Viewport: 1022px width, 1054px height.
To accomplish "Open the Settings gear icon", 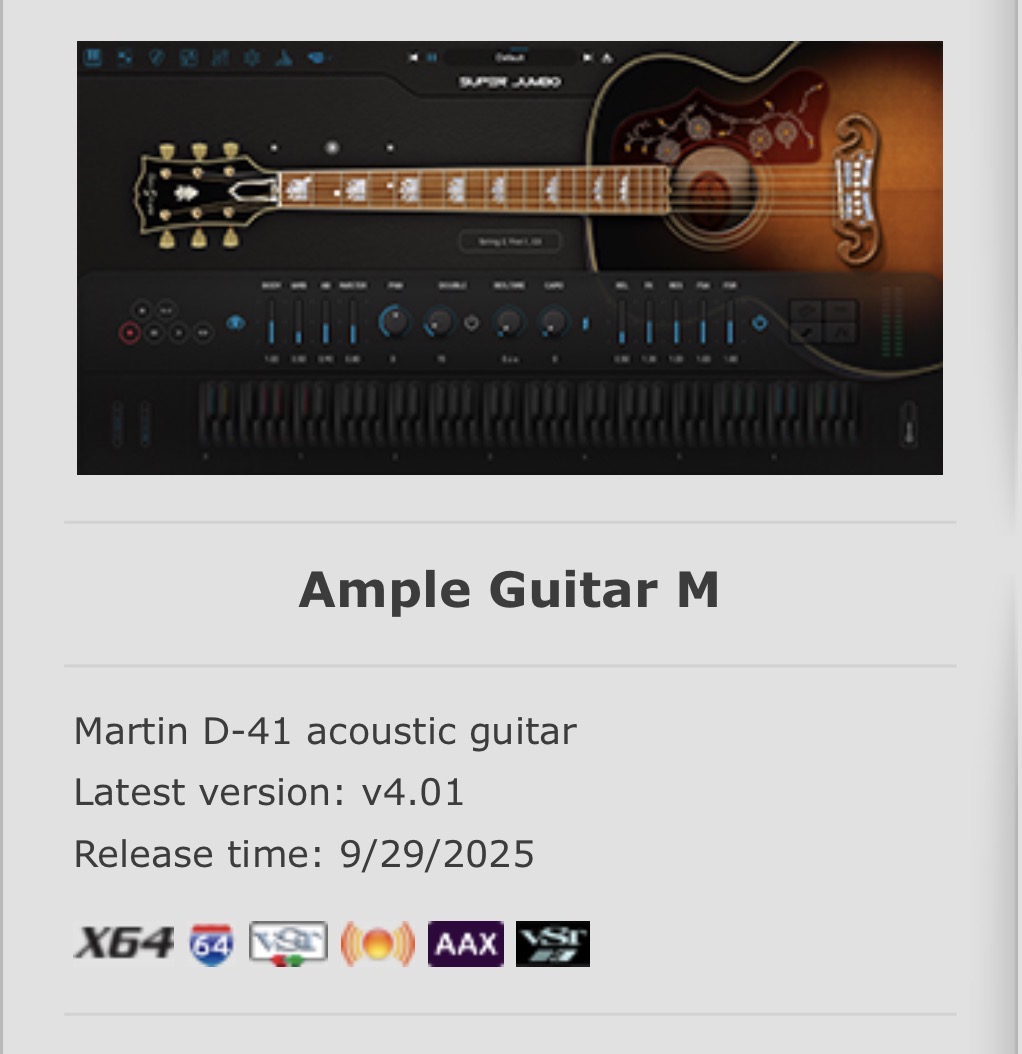I will click(252, 58).
